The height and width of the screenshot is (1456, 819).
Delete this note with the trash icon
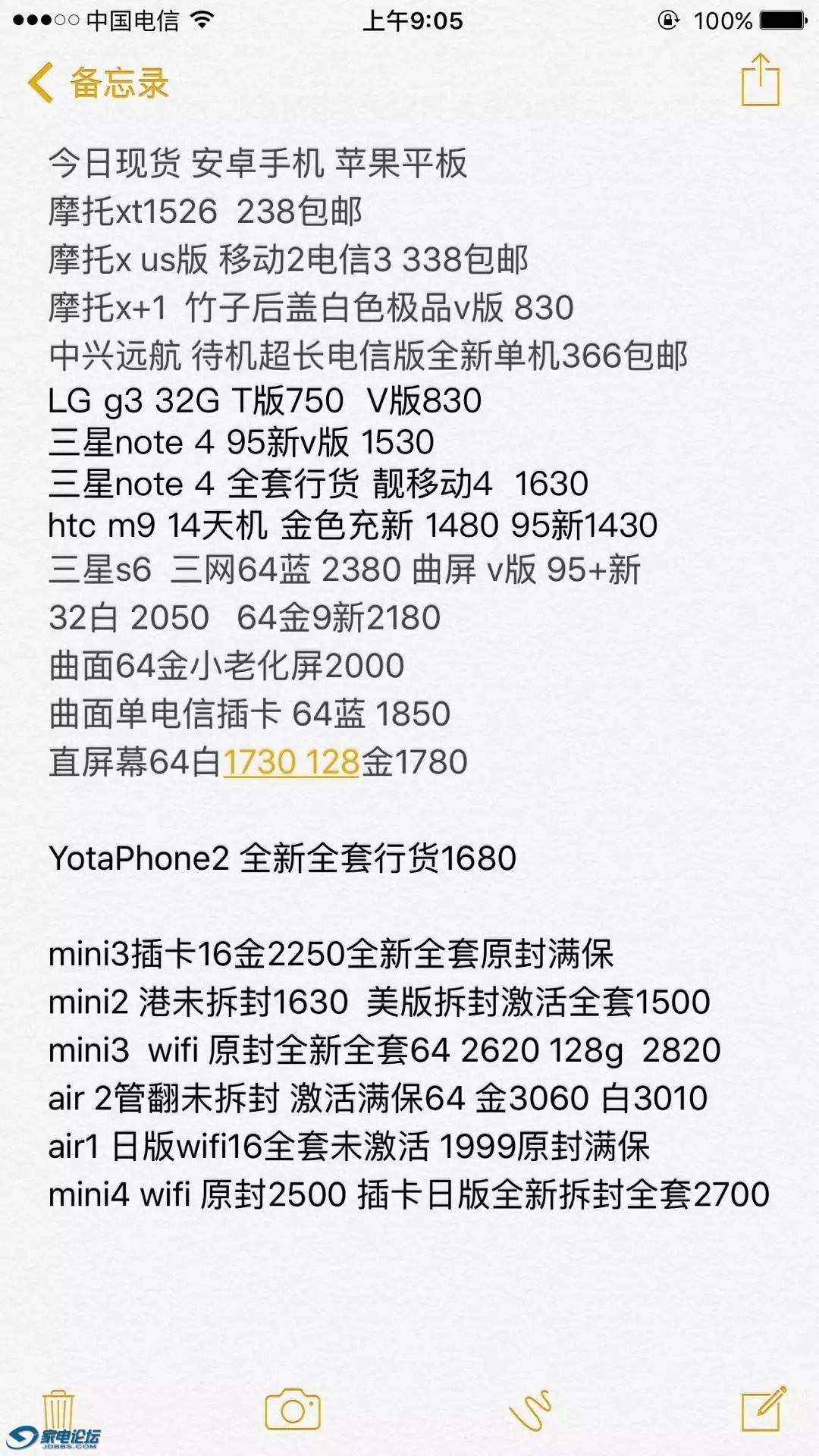tap(58, 1409)
